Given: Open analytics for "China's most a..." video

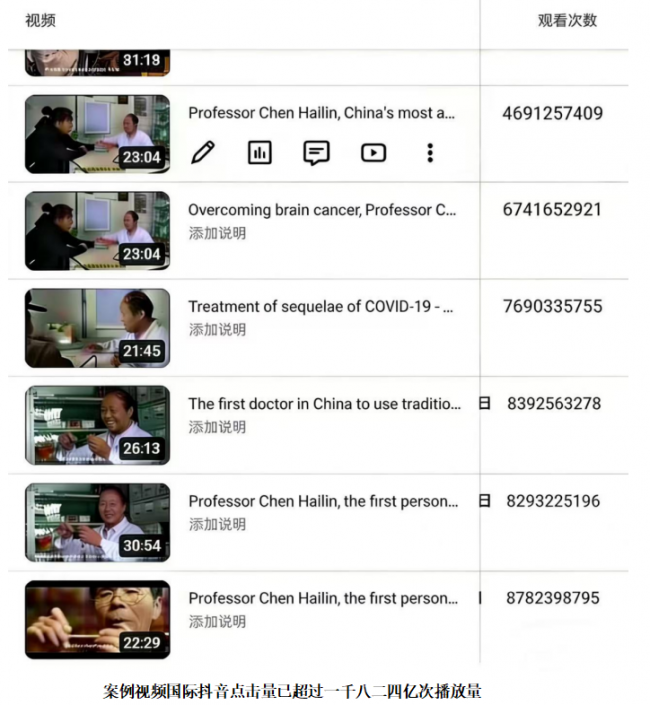Looking at the screenshot, I should pos(260,153).
